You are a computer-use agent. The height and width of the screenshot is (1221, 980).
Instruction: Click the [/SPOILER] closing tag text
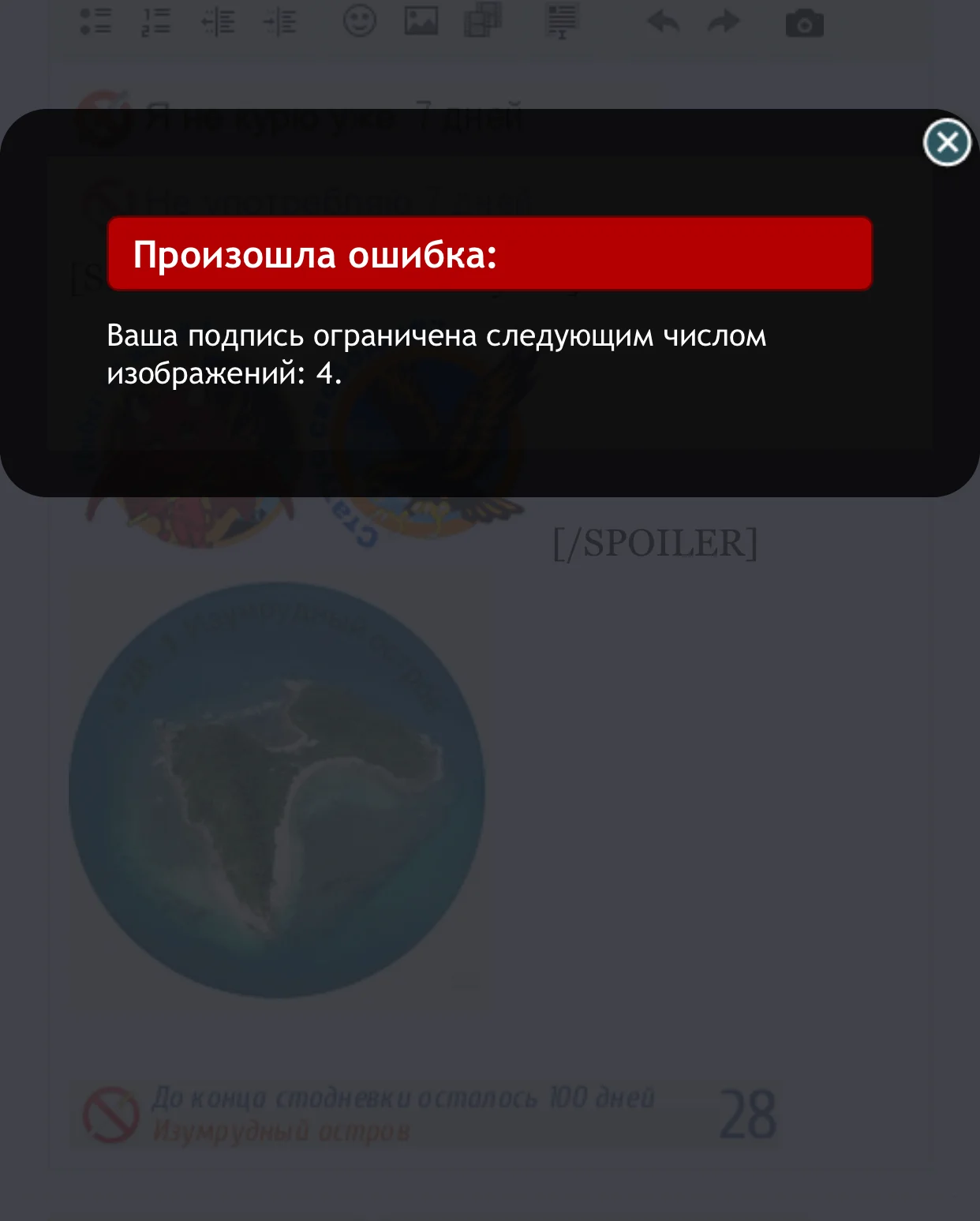tap(655, 541)
